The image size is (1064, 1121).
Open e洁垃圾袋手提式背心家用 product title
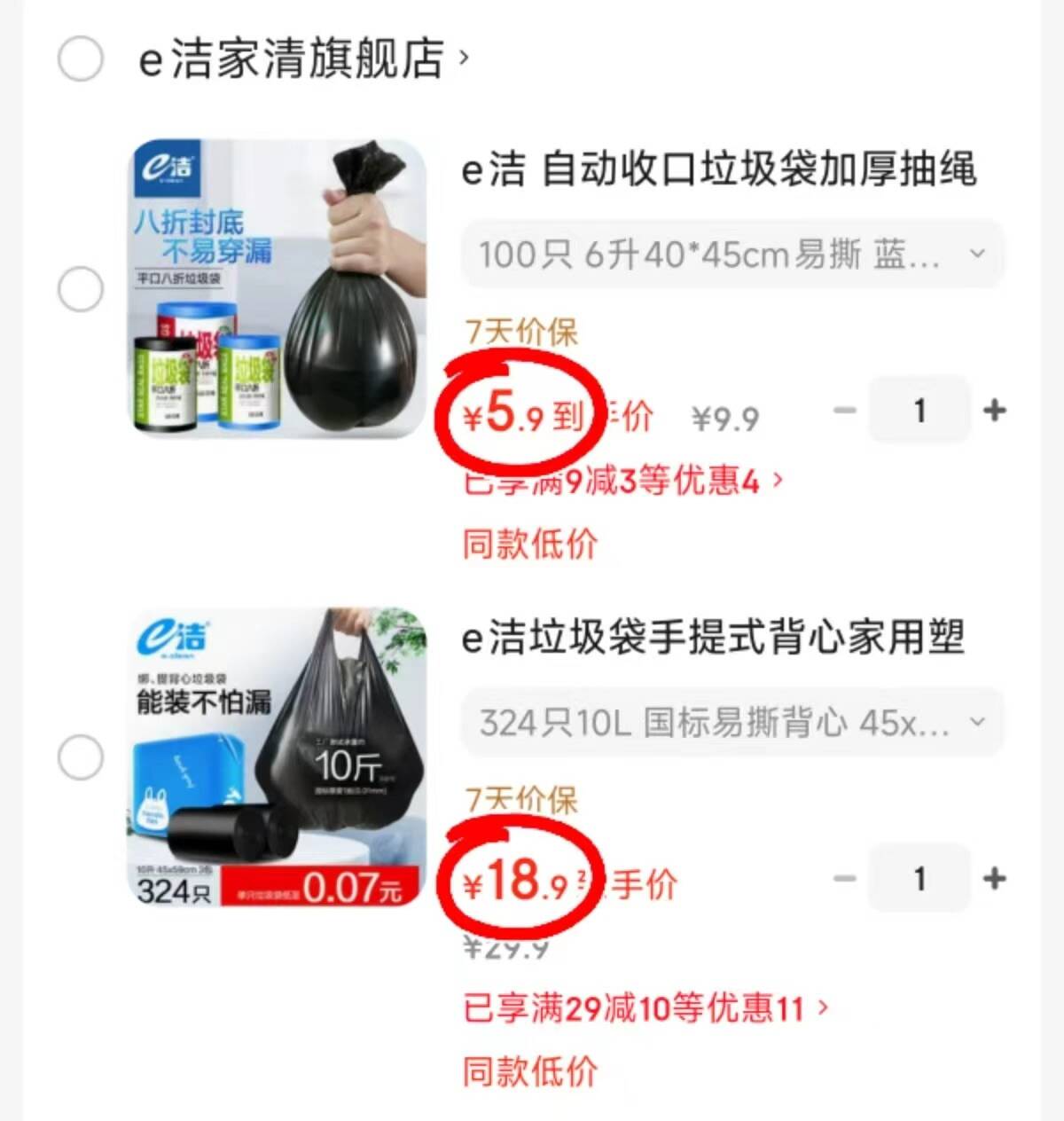point(713,638)
